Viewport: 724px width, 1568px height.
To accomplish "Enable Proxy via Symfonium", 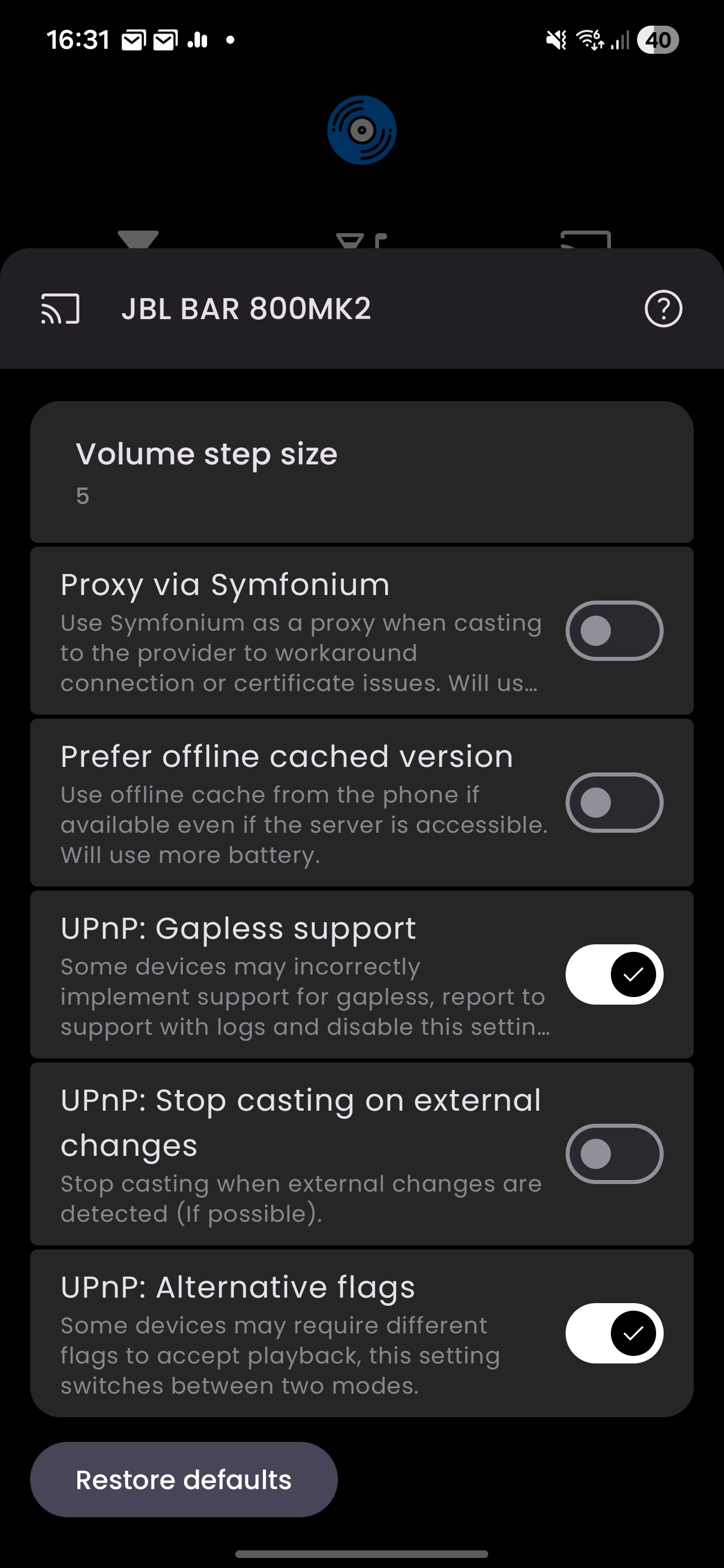I will (x=614, y=631).
